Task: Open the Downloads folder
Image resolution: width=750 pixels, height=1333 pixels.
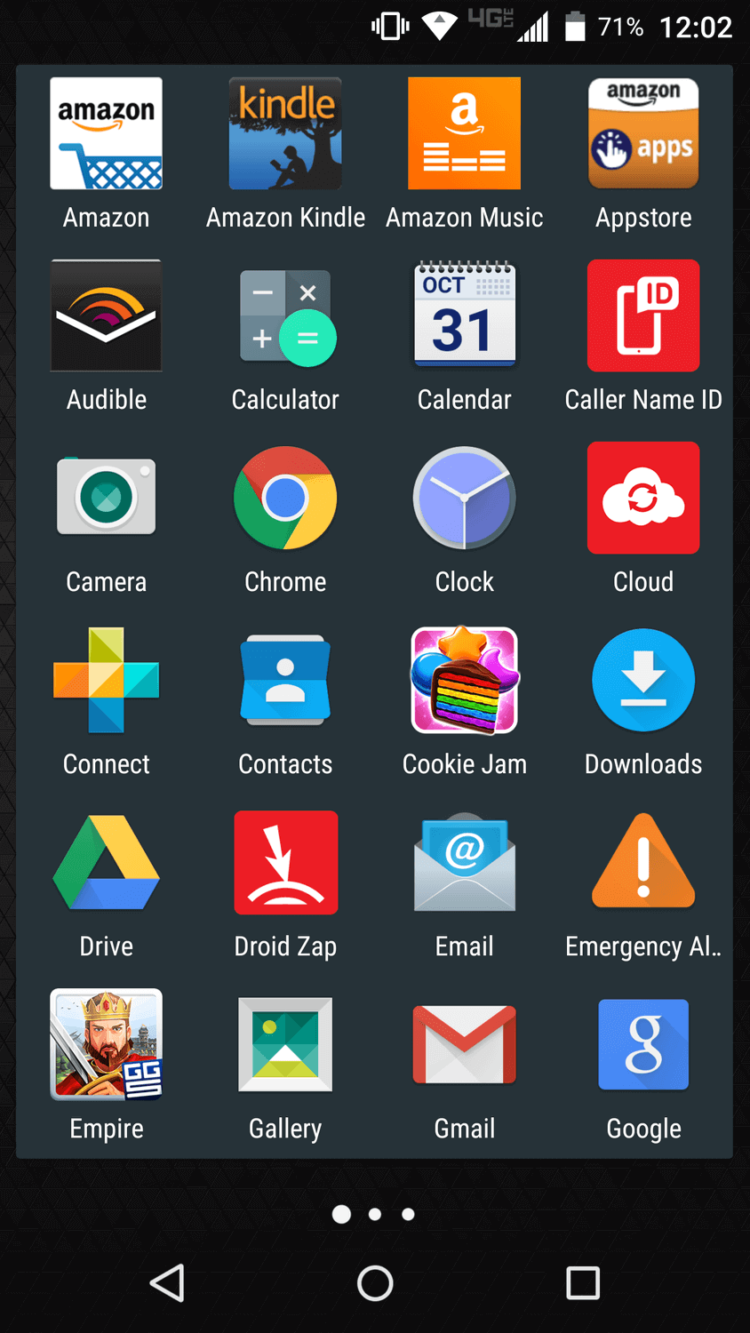Action: 643,680
